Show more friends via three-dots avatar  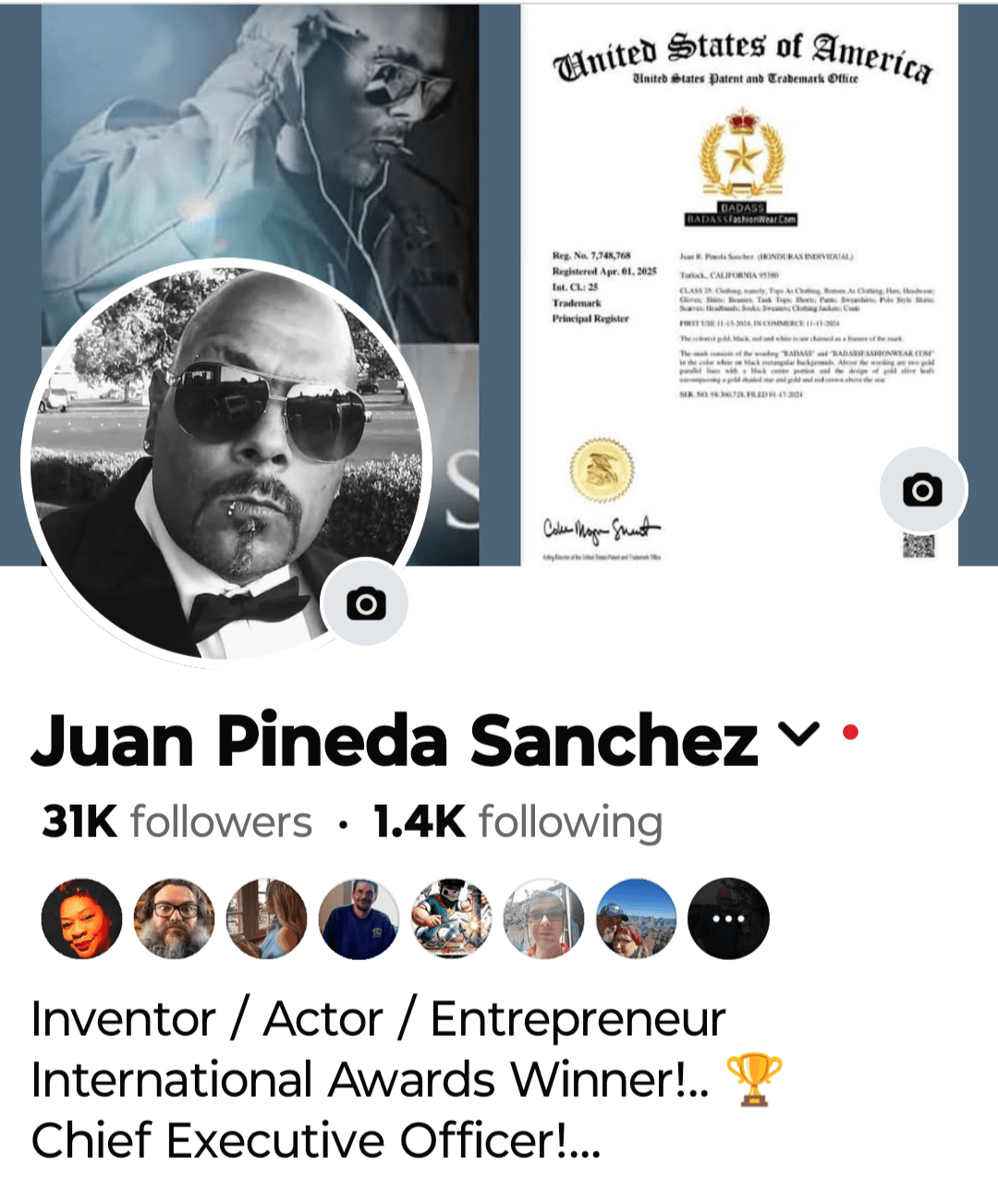[x=728, y=918]
